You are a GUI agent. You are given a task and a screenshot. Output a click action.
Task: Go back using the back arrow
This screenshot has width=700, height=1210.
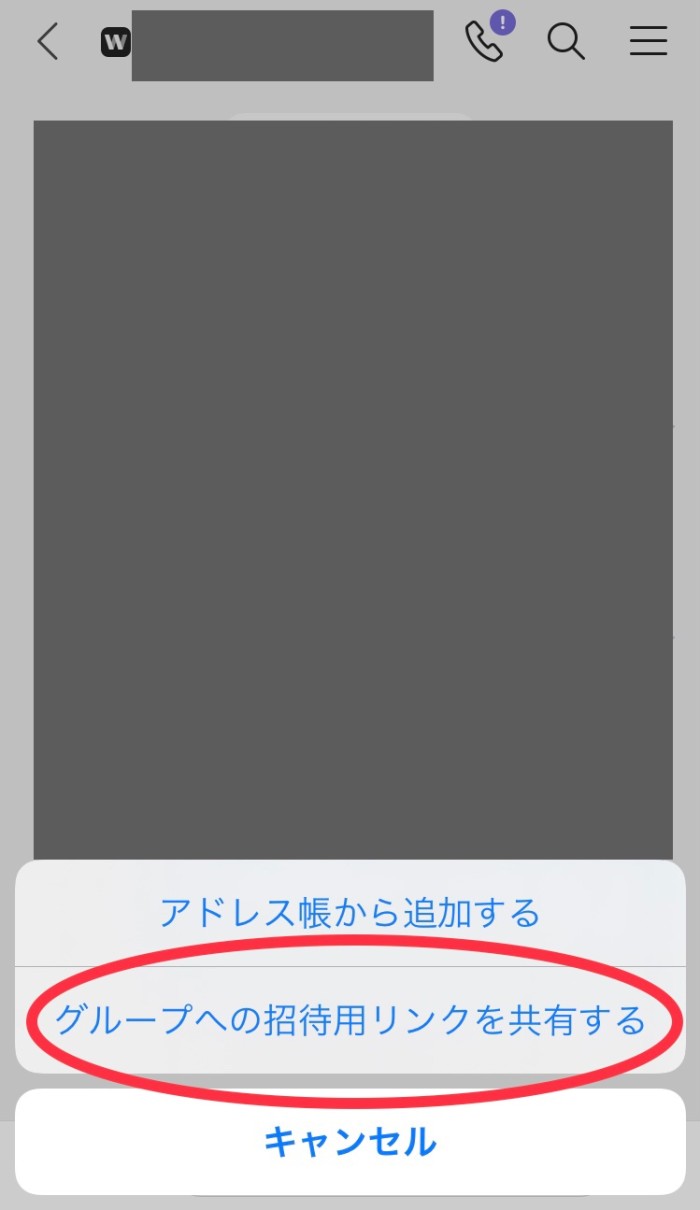pyautogui.click(x=48, y=42)
